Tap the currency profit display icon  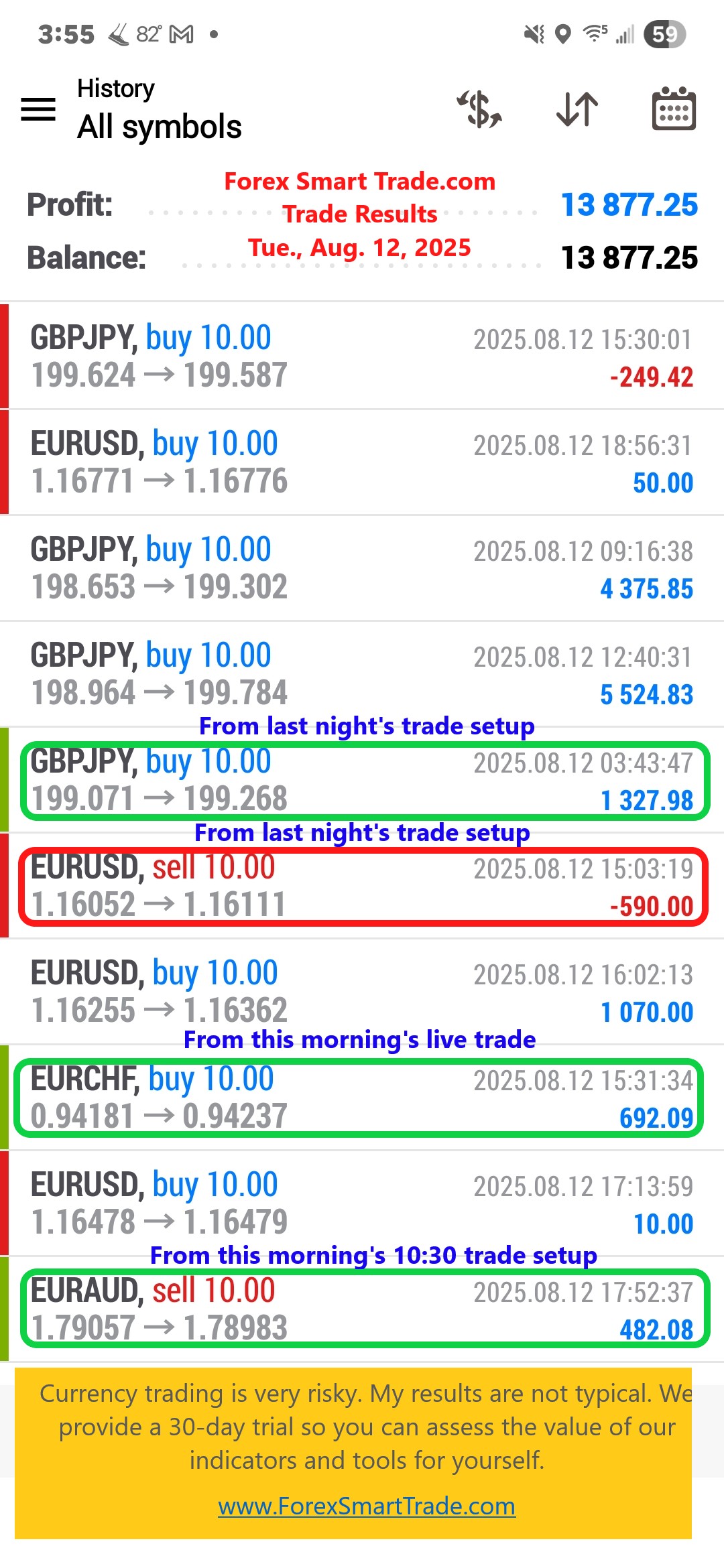479,109
